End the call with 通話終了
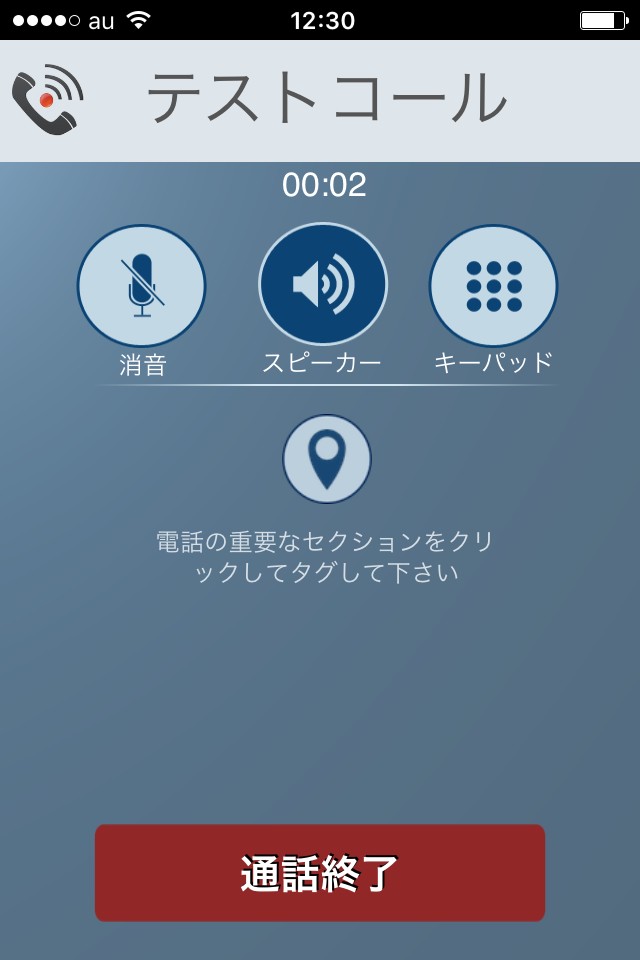The height and width of the screenshot is (960, 640). (320, 872)
